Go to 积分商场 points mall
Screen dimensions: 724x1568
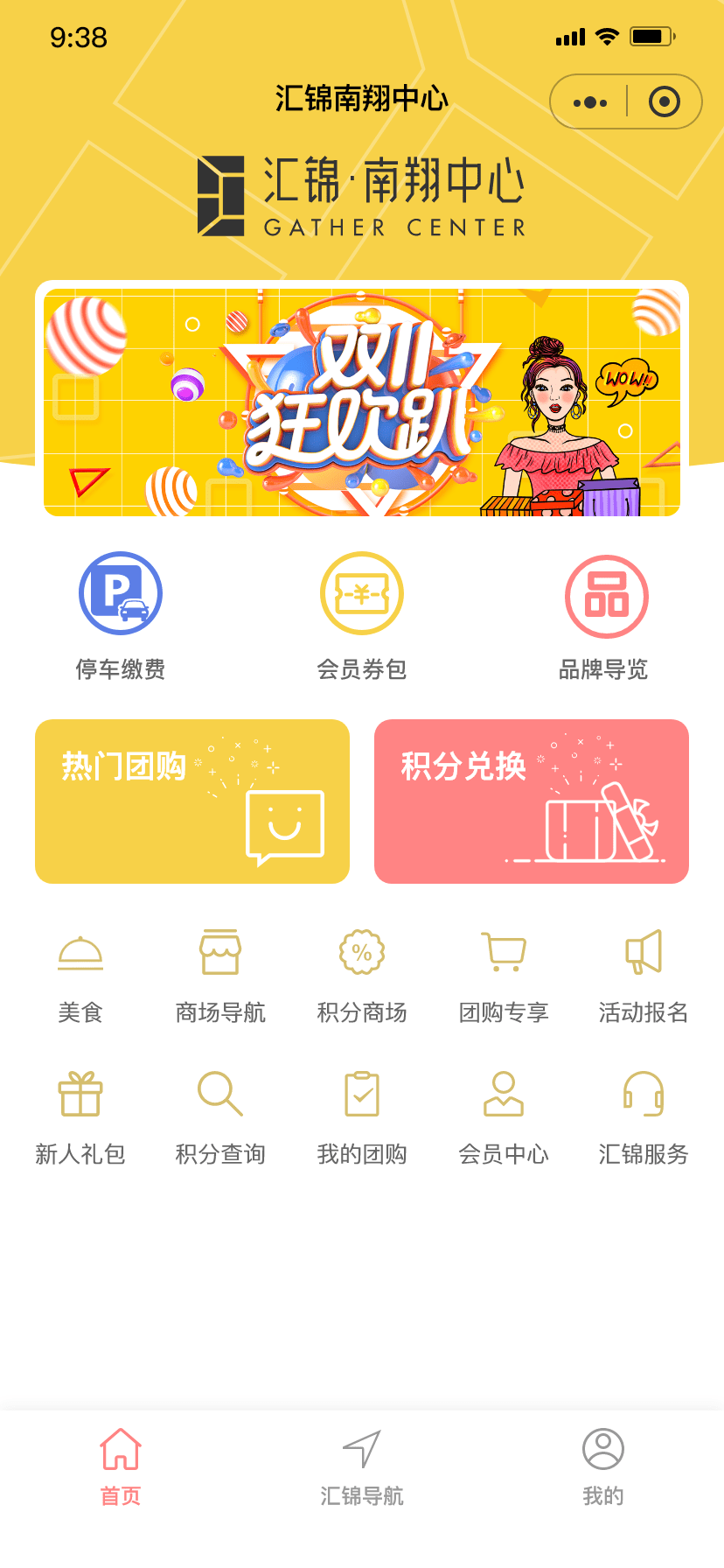362,977
